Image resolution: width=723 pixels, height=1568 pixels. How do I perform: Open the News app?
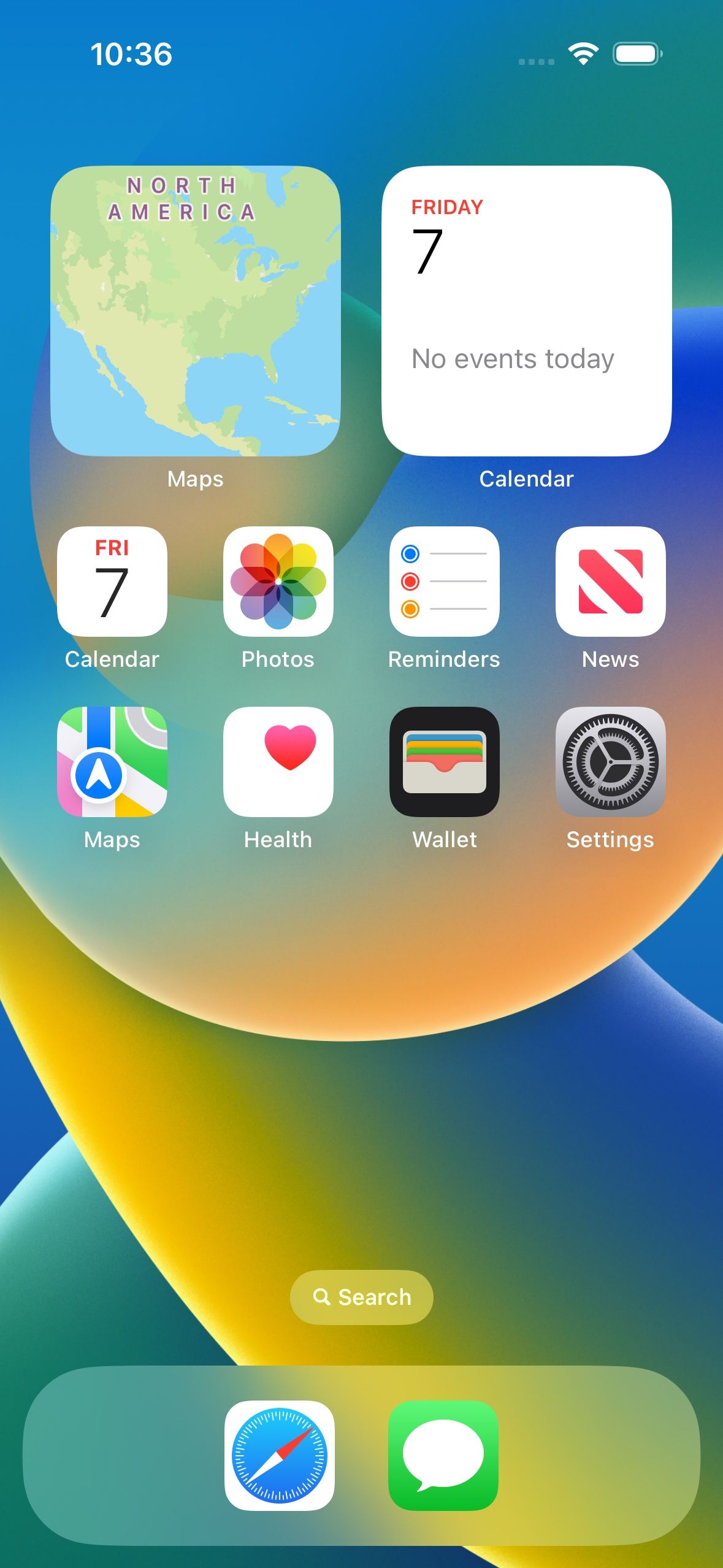(610, 582)
